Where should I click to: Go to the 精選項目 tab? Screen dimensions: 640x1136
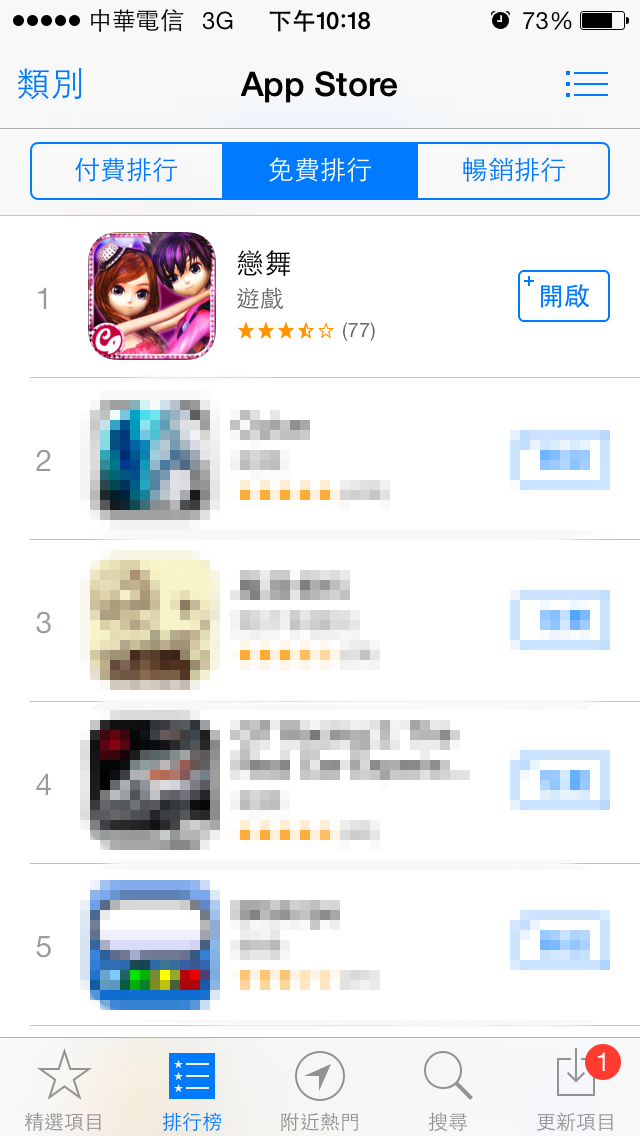(x=64, y=1088)
